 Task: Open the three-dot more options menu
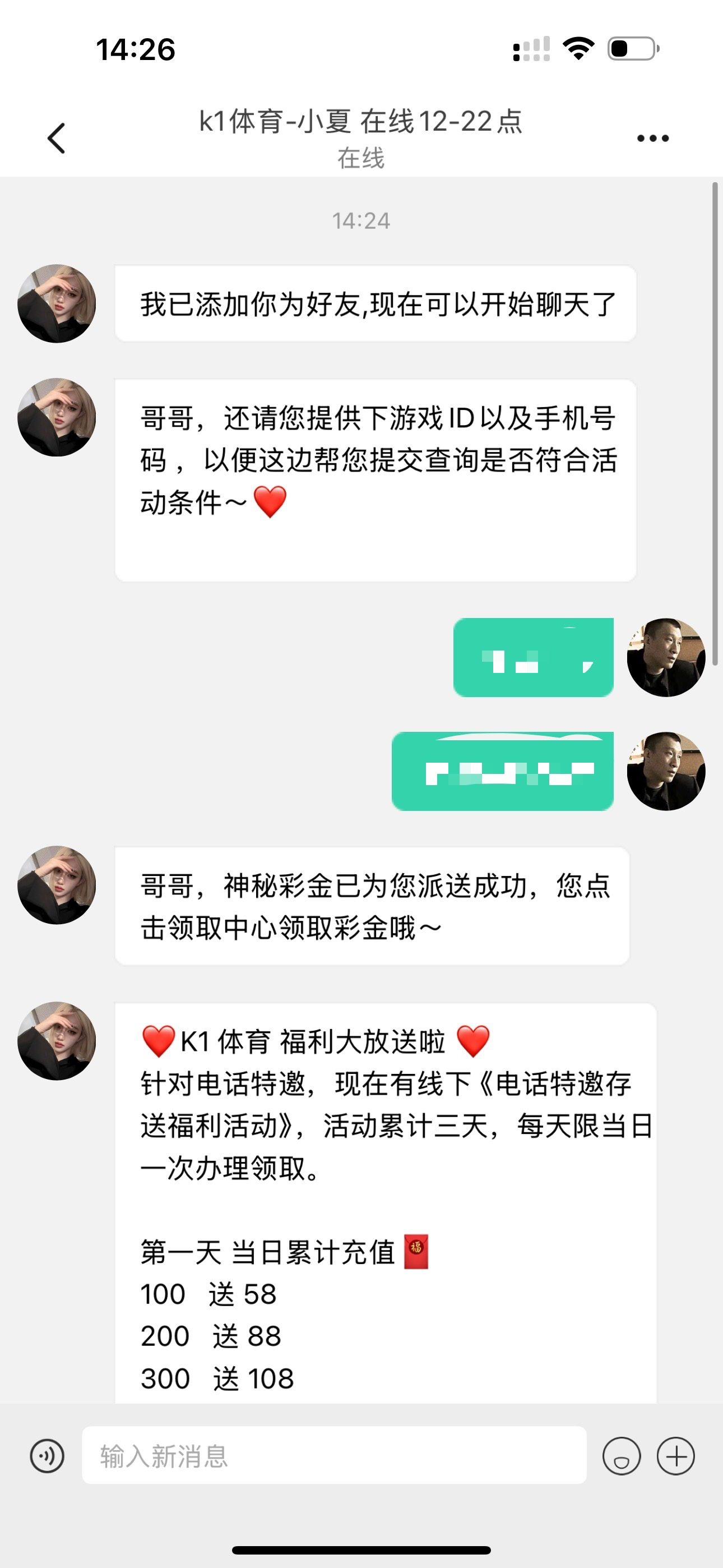pos(652,138)
